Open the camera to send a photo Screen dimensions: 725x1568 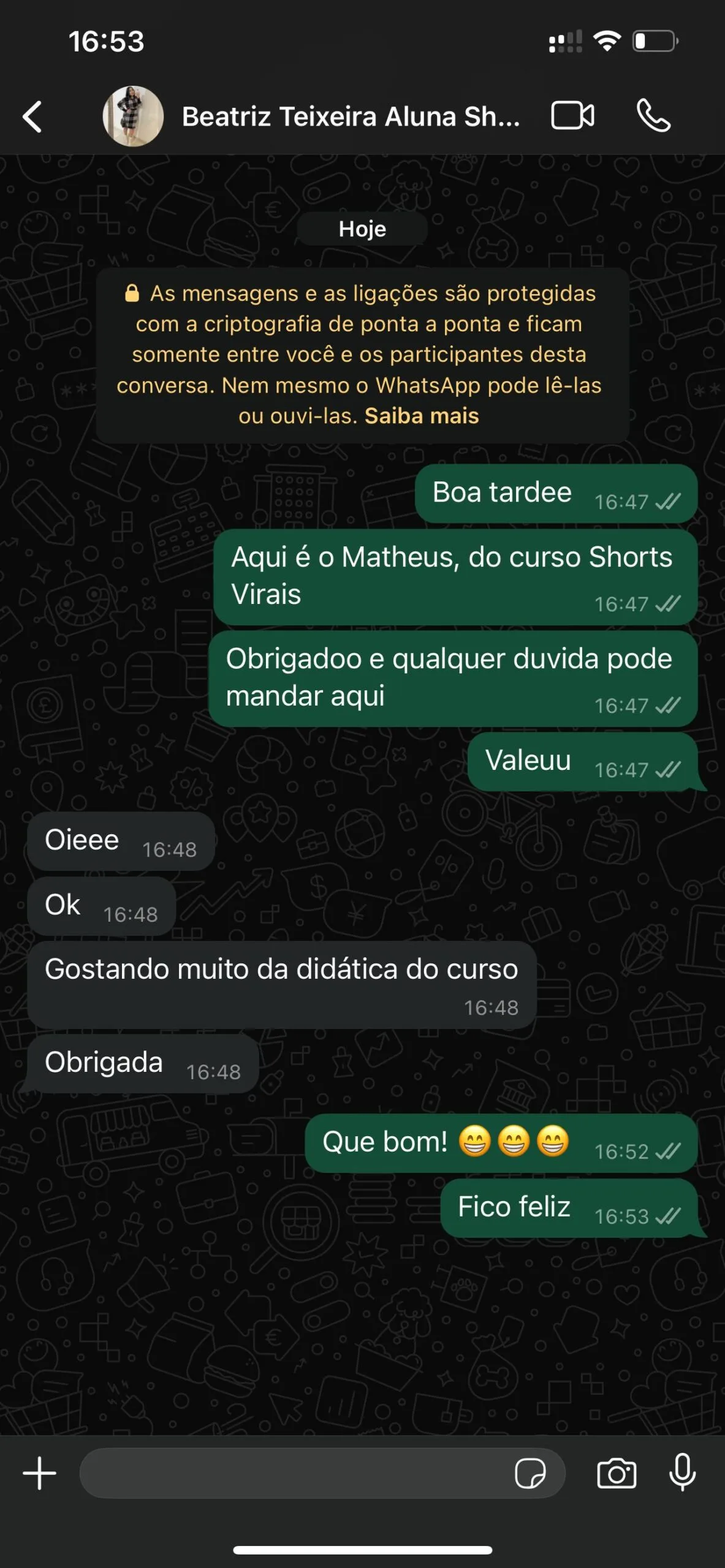(617, 1473)
